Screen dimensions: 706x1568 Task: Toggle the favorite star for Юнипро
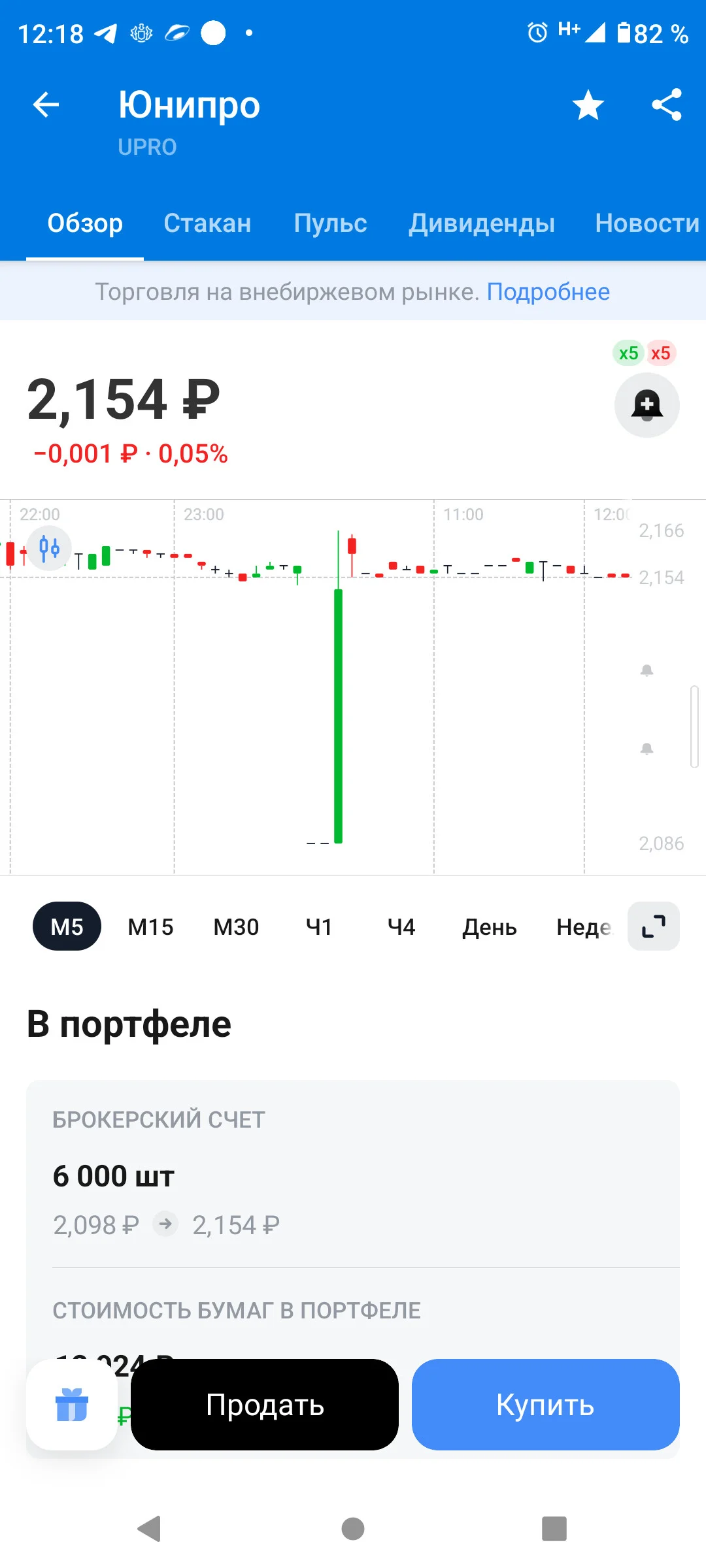tap(588, 105)
